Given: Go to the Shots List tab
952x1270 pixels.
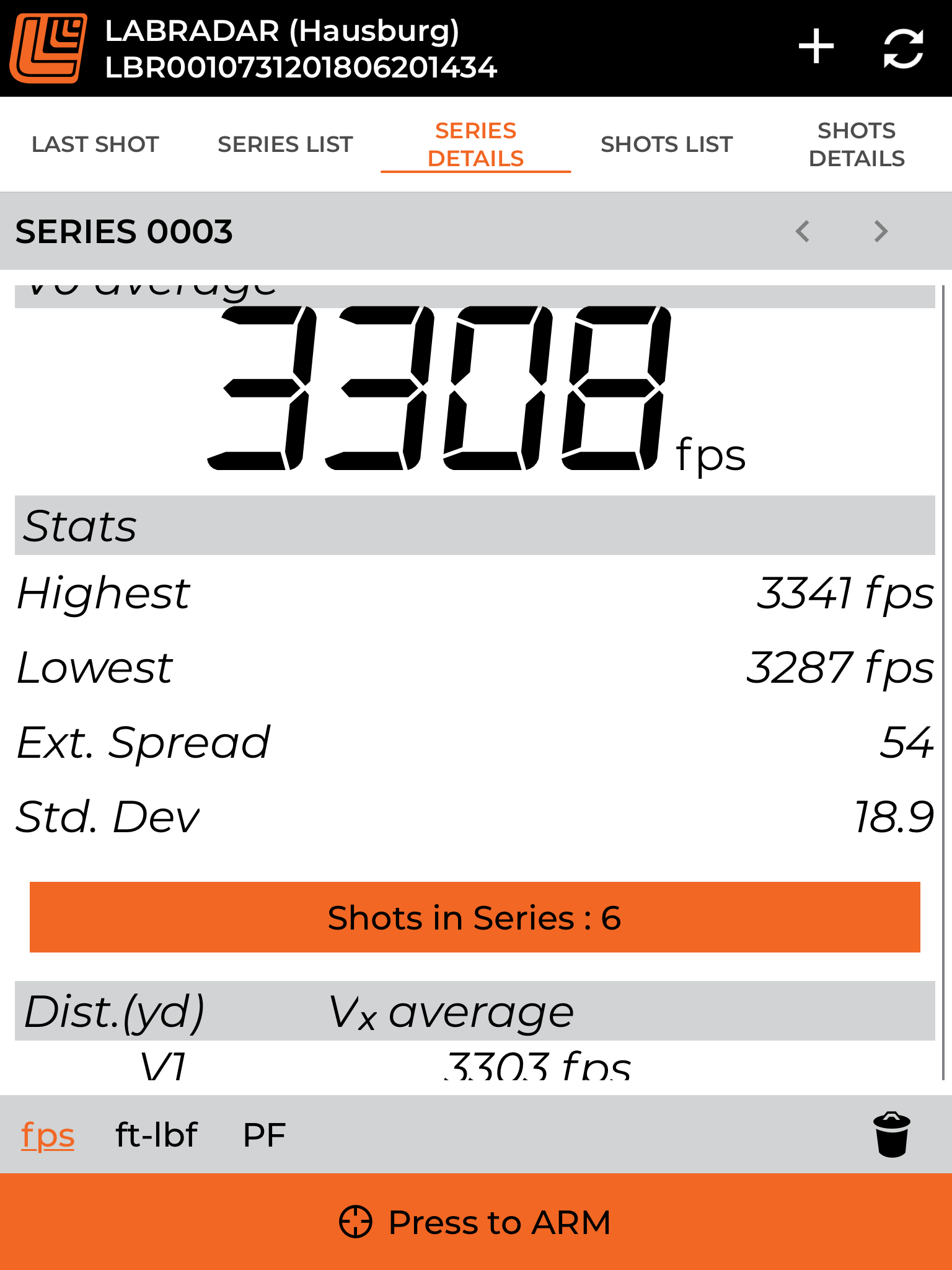Looking at the screenshot, I should coord(666,144).
